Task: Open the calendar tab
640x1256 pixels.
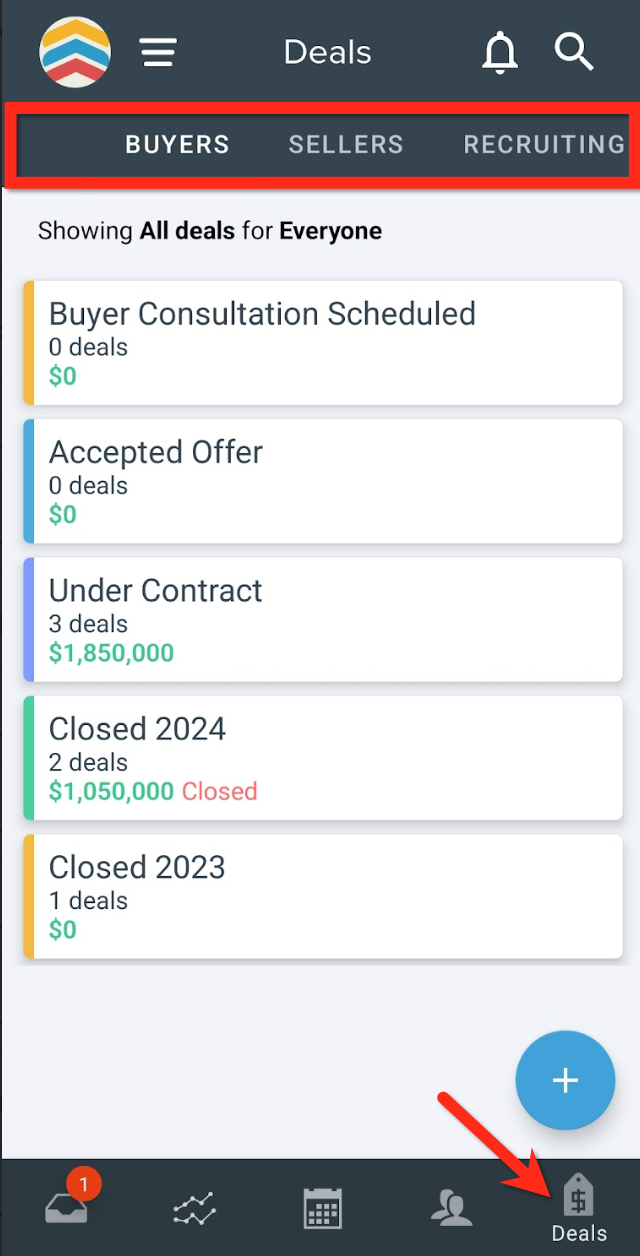Action: pos(323,1208)
